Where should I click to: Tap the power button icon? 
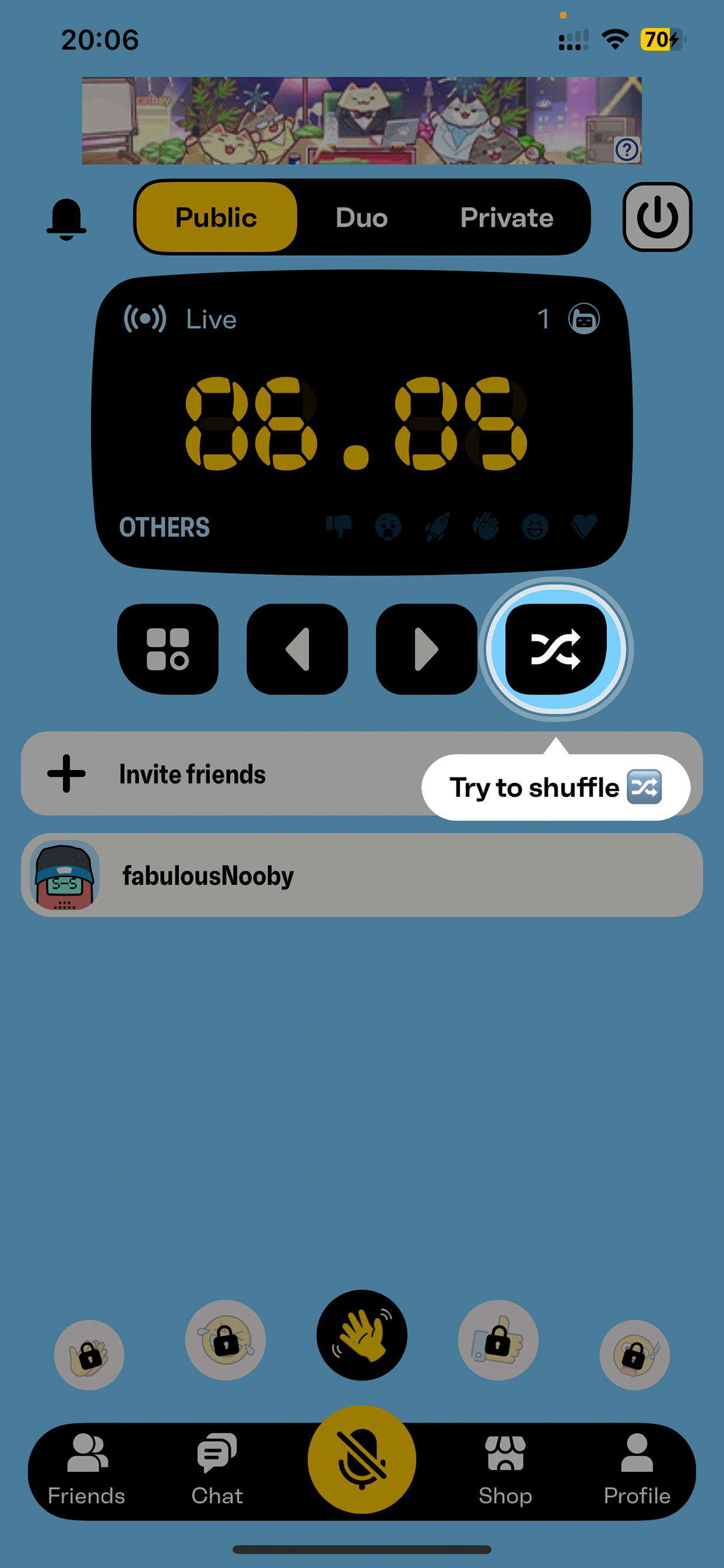[657, 217]
